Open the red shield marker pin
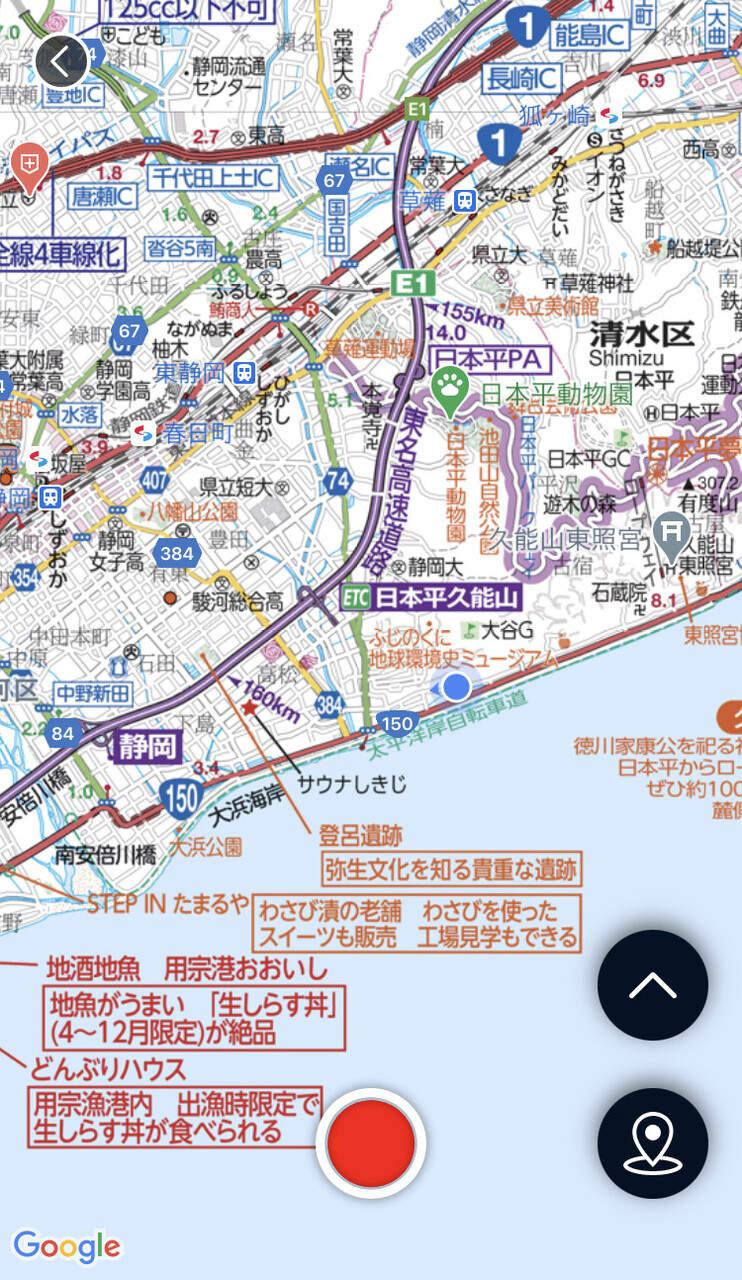Image resolution: width=742 pixels, height=1280 pixels. coord(30,167)
